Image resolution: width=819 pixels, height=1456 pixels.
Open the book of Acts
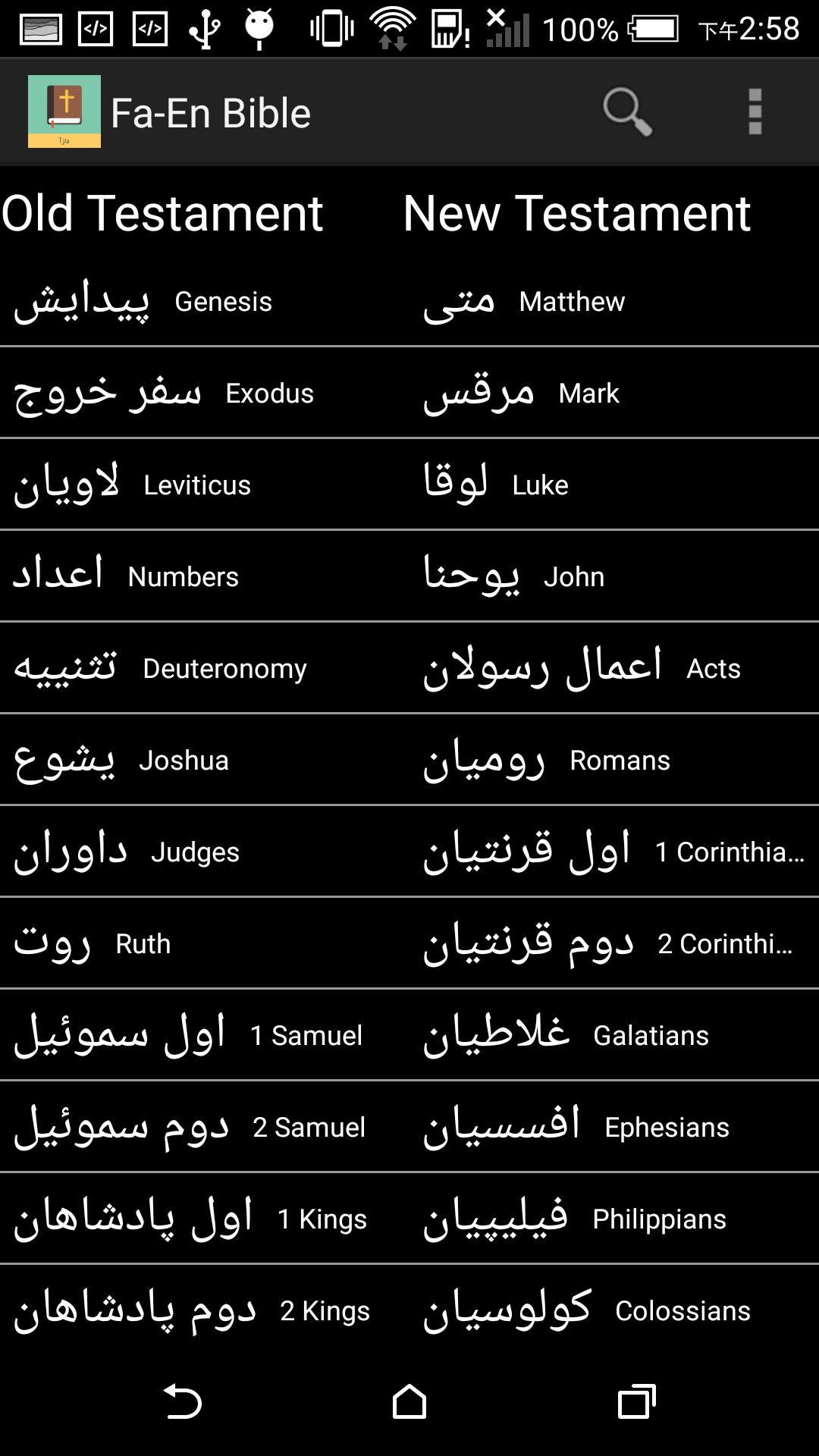click(582, 669)
